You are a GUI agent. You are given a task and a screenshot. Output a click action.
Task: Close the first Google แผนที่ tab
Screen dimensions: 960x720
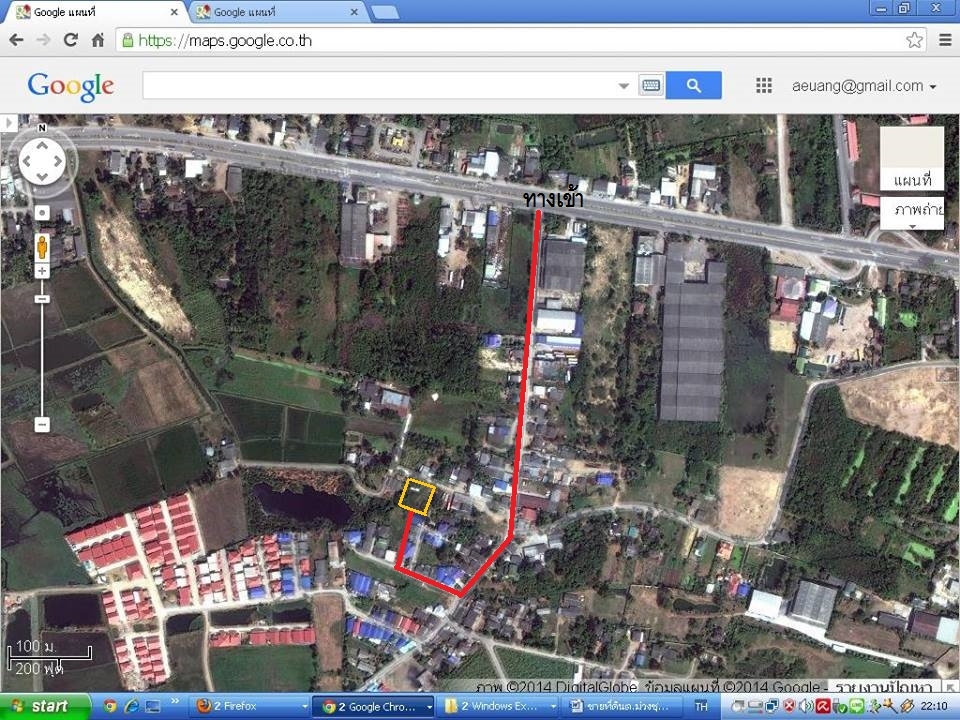point(174,12)
